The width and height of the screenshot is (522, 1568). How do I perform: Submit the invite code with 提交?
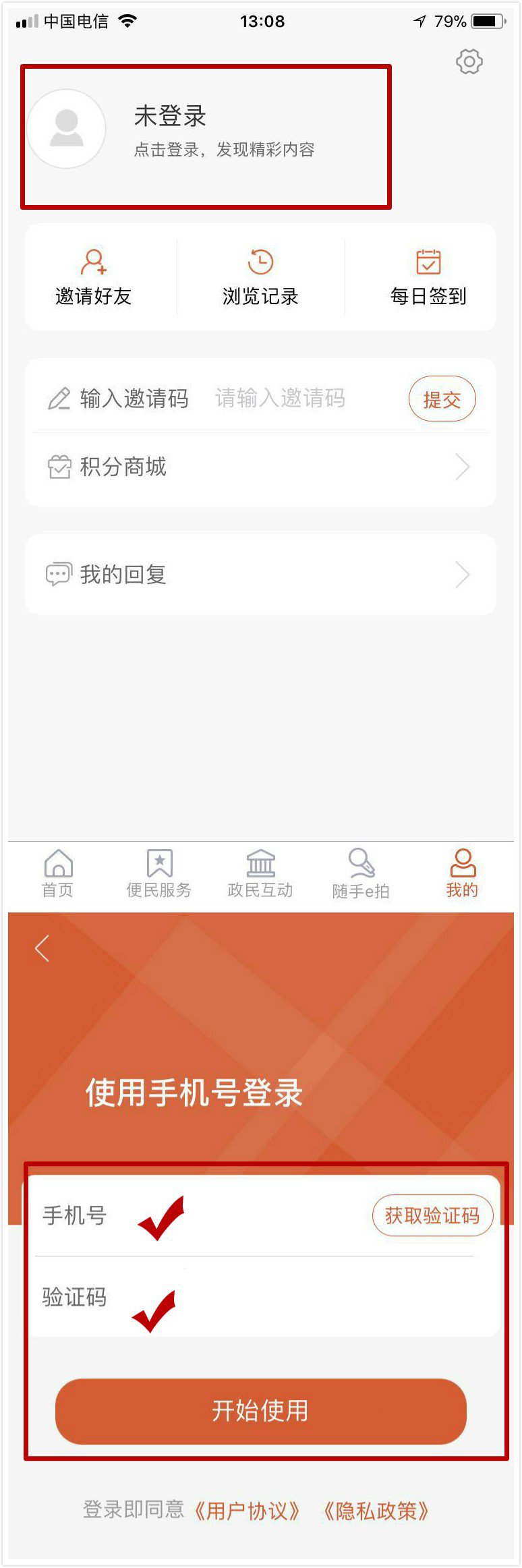(442, 399)
